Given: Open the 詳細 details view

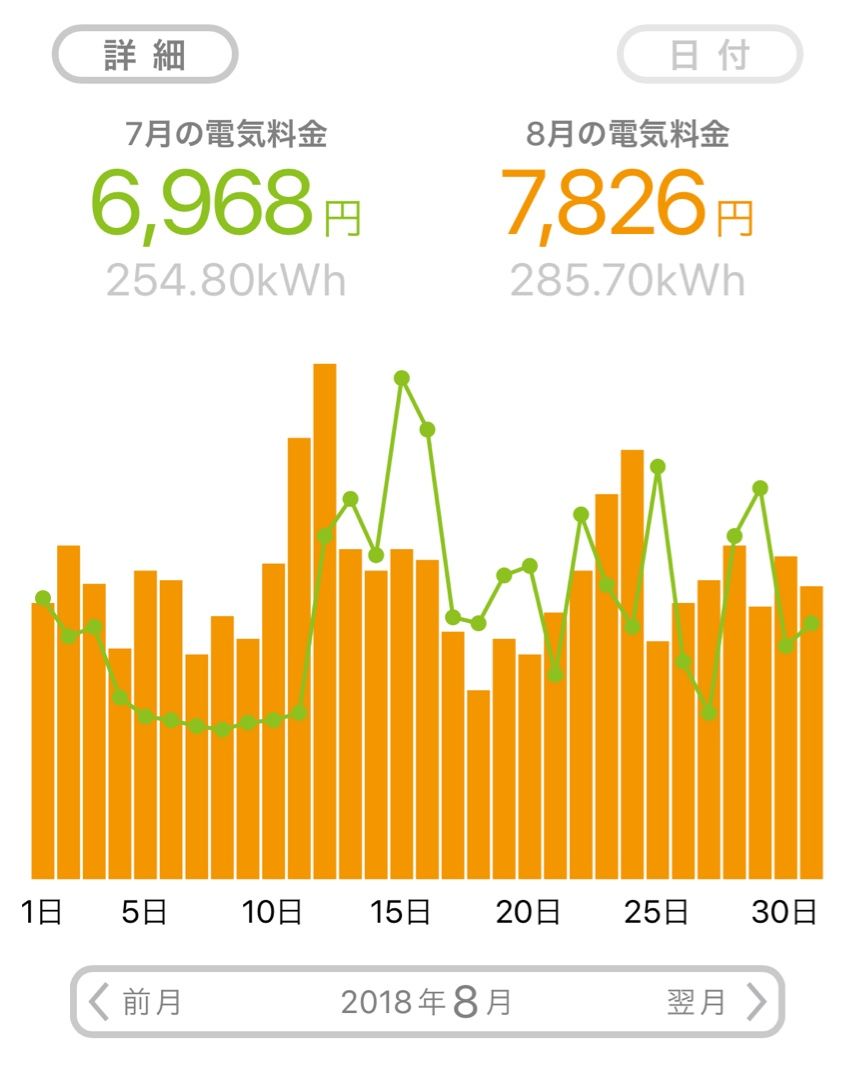Looking at the screenshot, I should [145, 54].
